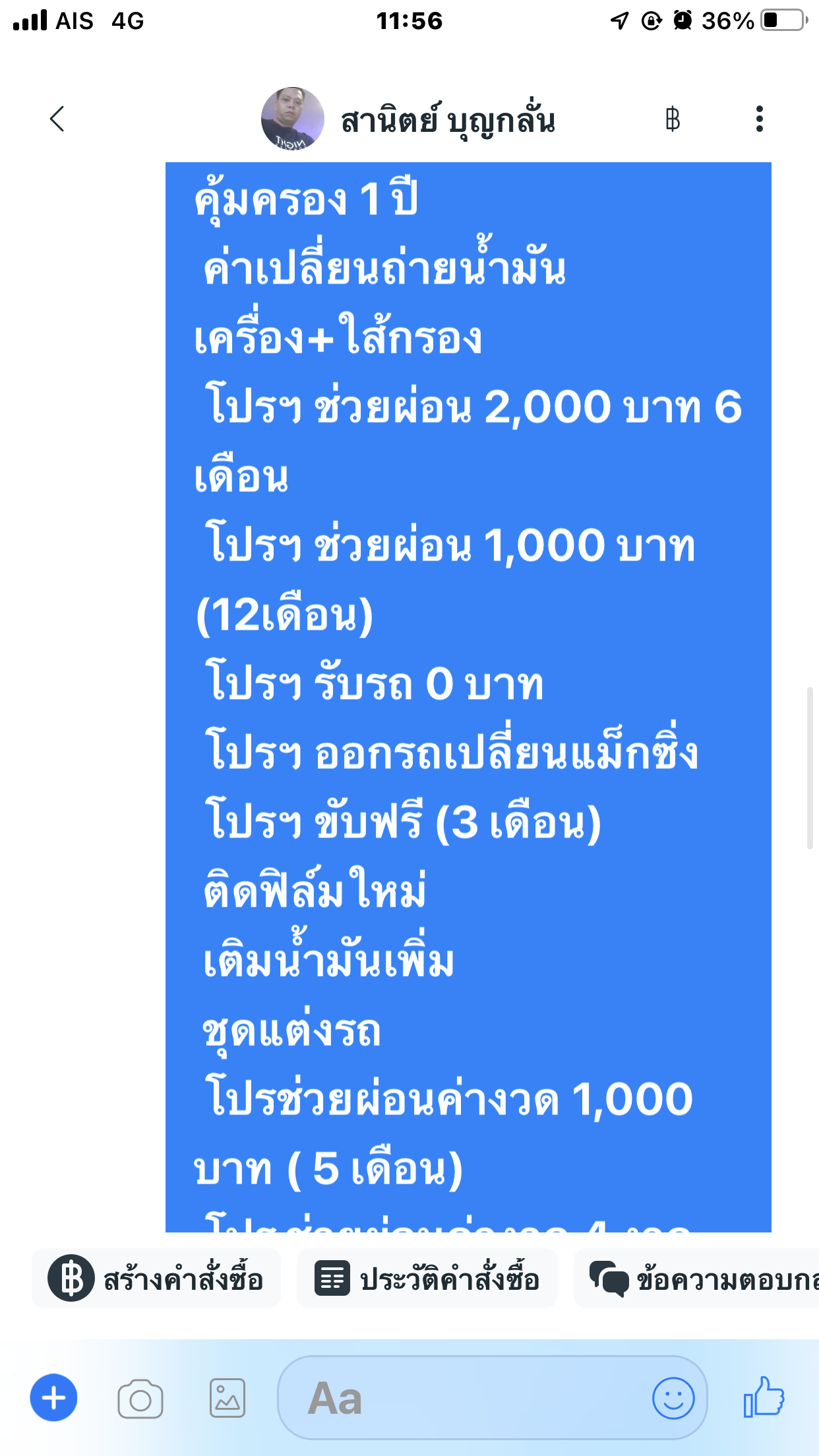The image size is (819, 1456).
Task: Tap the baht payment icon in header
Action: click(x=672, y=119)
